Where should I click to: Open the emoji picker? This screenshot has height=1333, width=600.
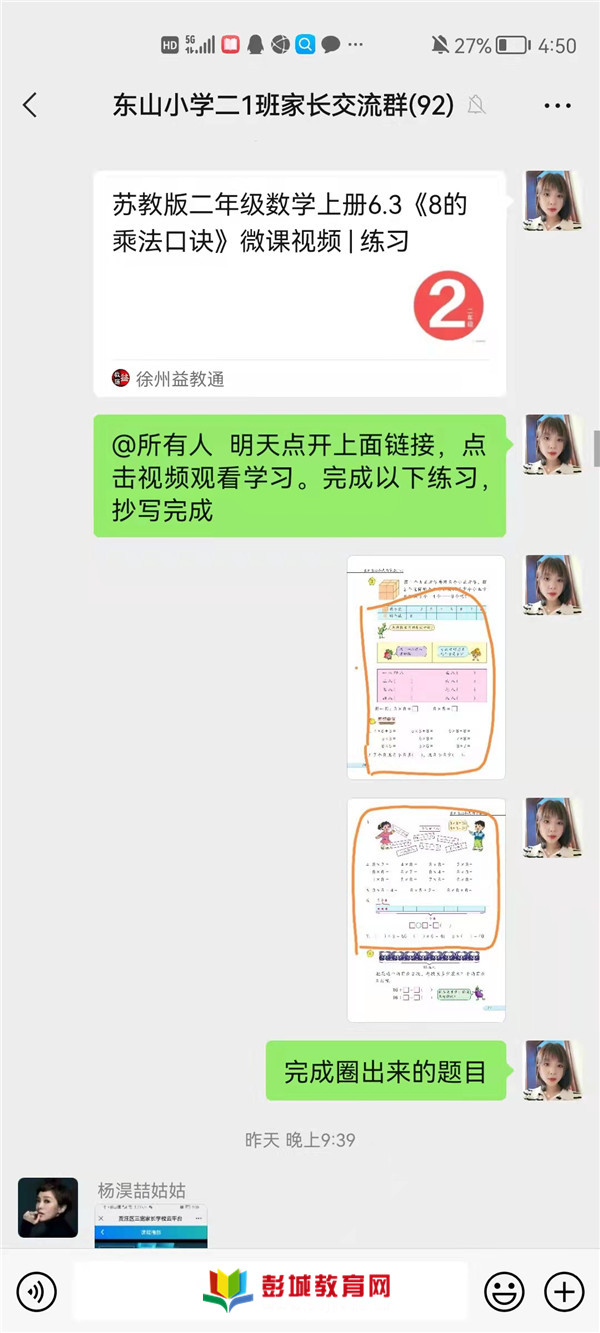(x=504, y=1292)
